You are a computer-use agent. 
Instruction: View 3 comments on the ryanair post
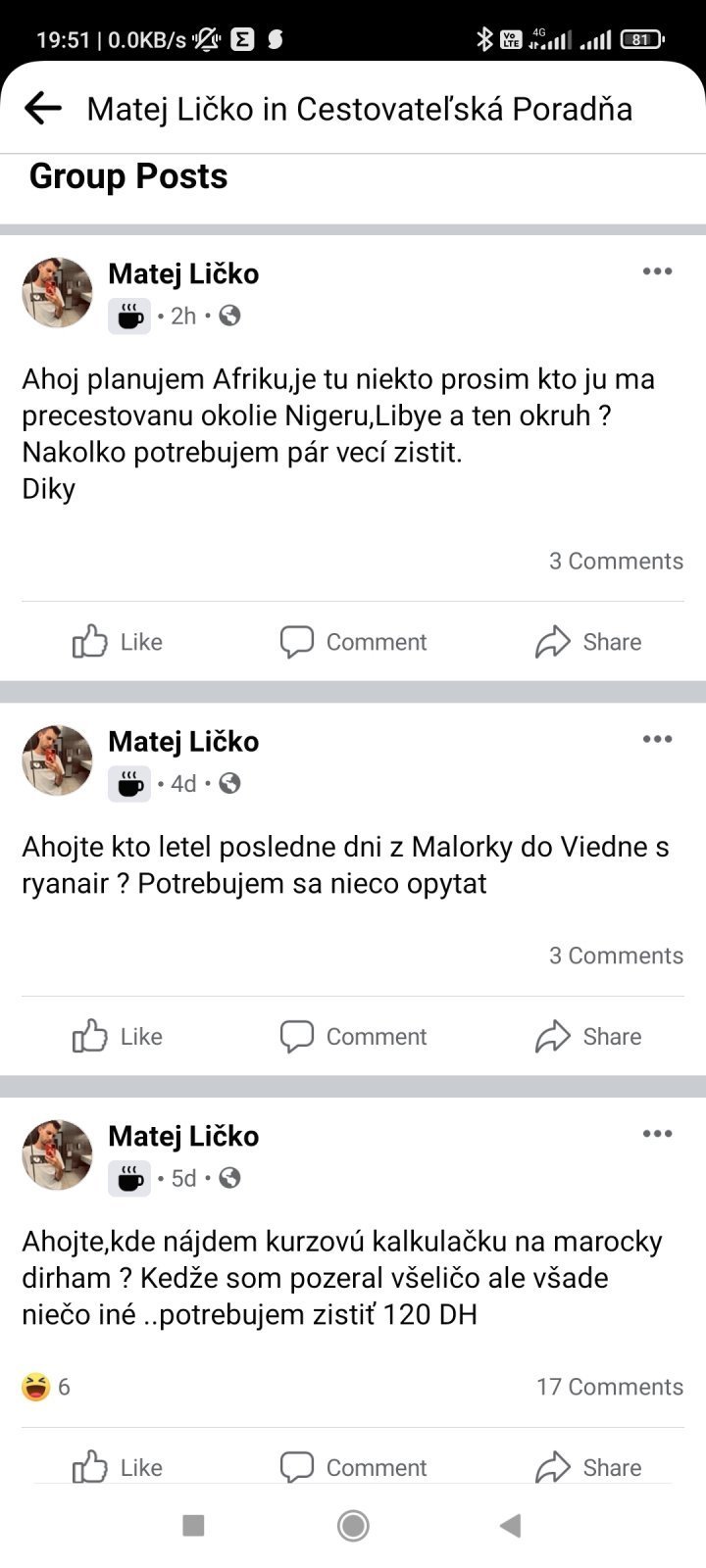616,955
